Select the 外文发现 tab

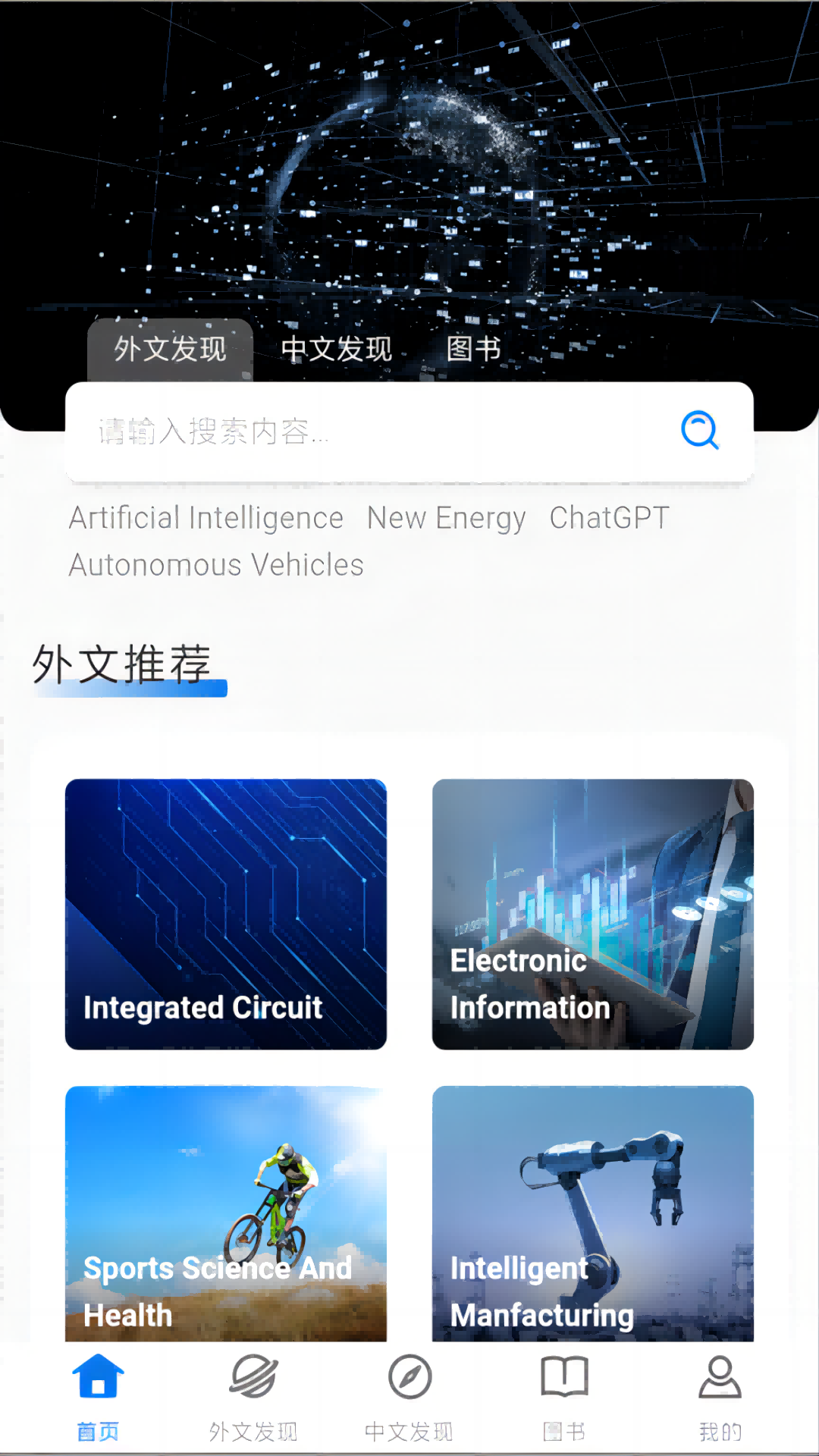[170, 349]
